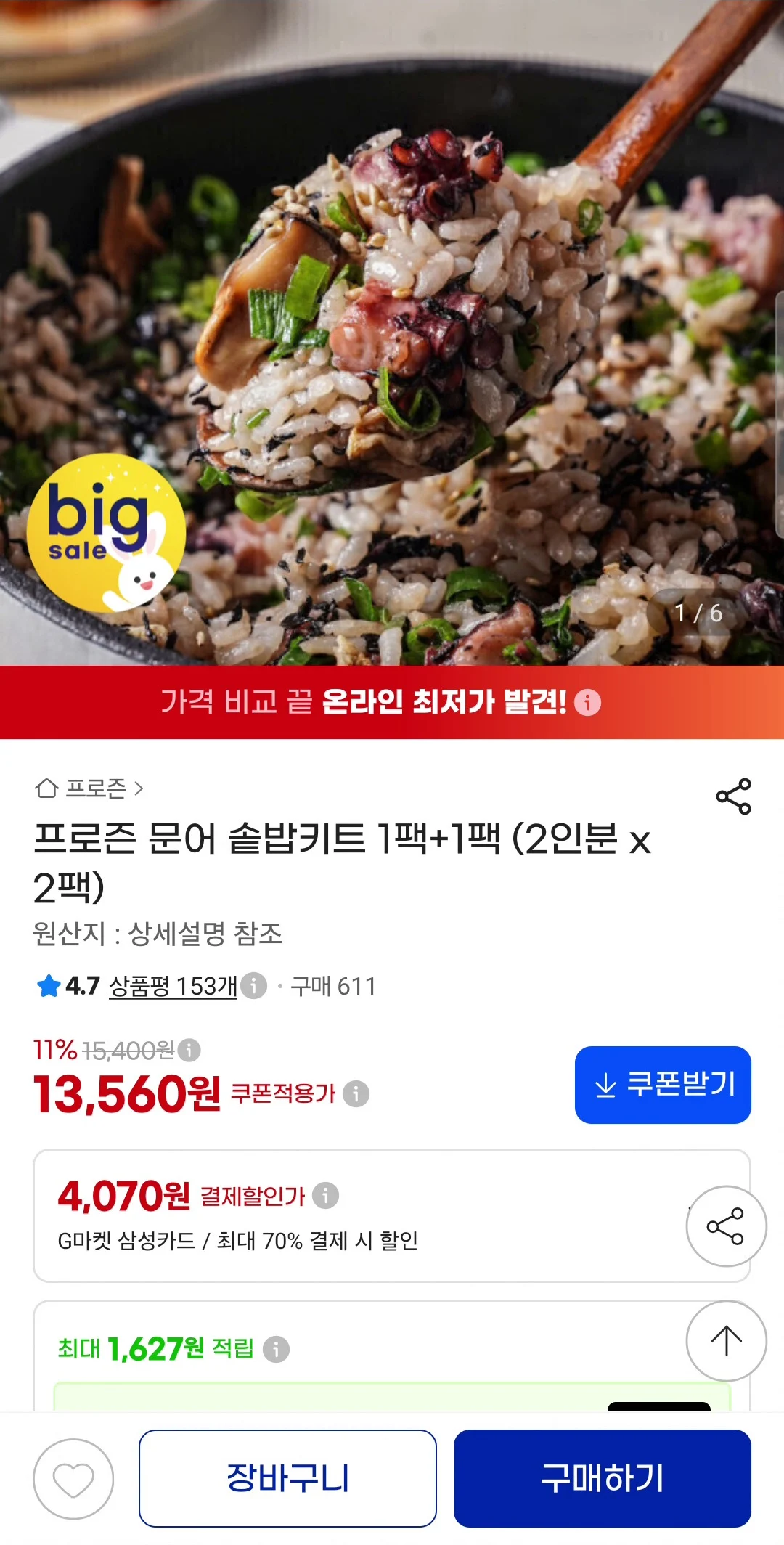Add this product to wishlist with the heart
Image resolution: width=784 pixels, height=1545 pixels.
pos(73,1479)
